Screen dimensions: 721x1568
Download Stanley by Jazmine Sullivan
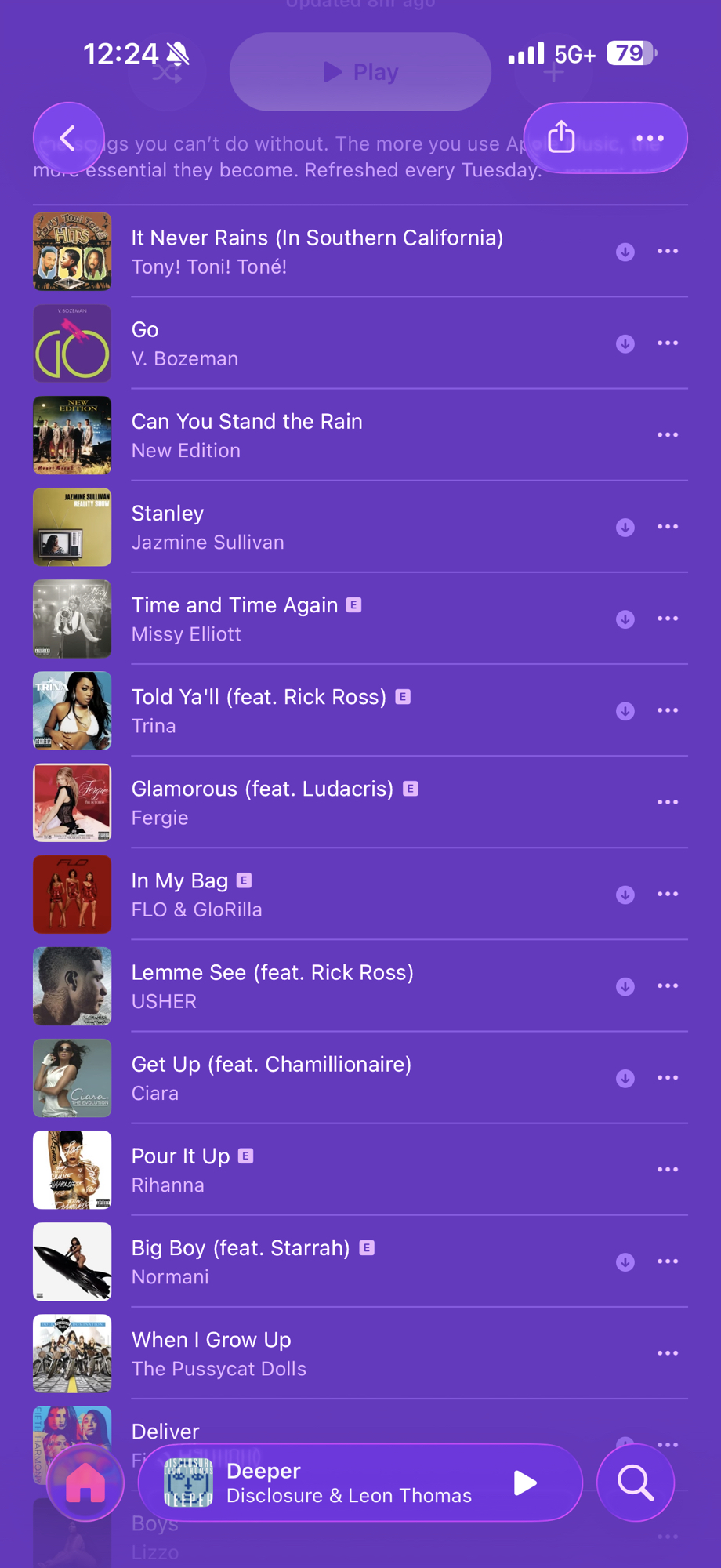pyautogui.click(x=625, y=527)
